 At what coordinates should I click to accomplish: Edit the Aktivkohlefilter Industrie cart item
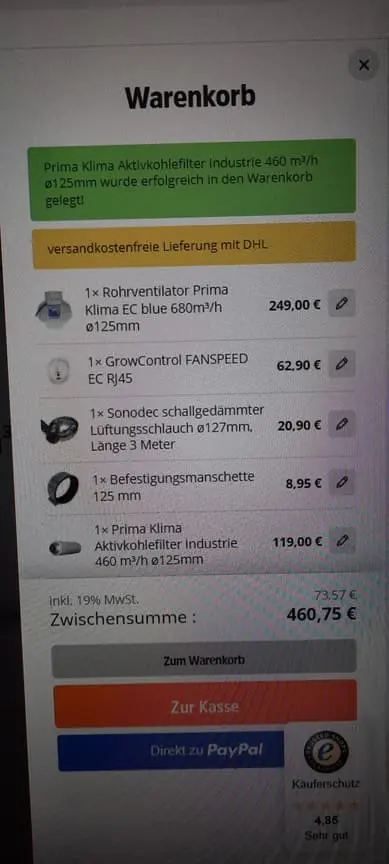point(342,541)
